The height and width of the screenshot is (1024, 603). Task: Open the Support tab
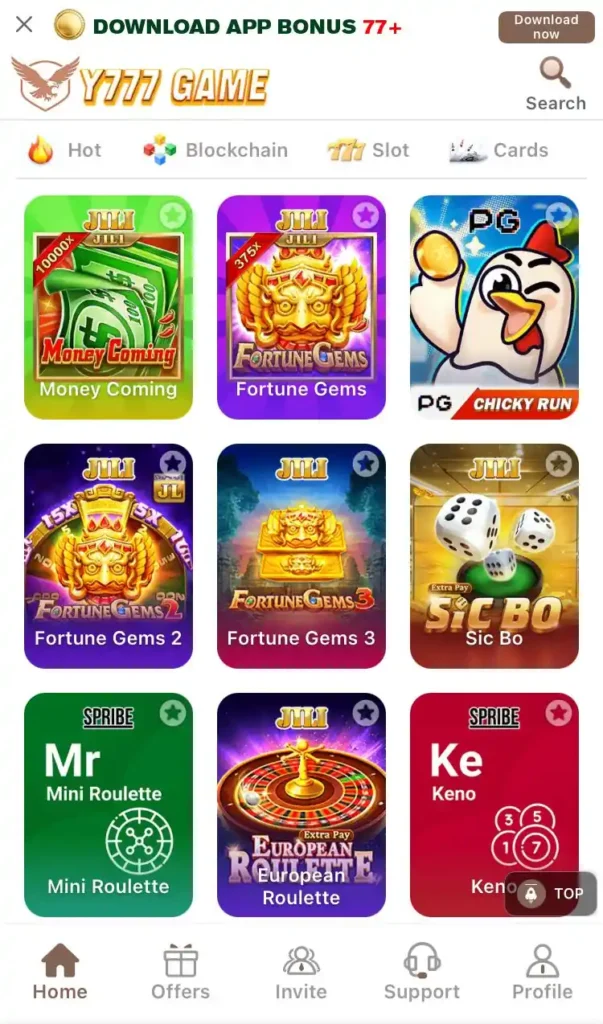coord(421,972)
